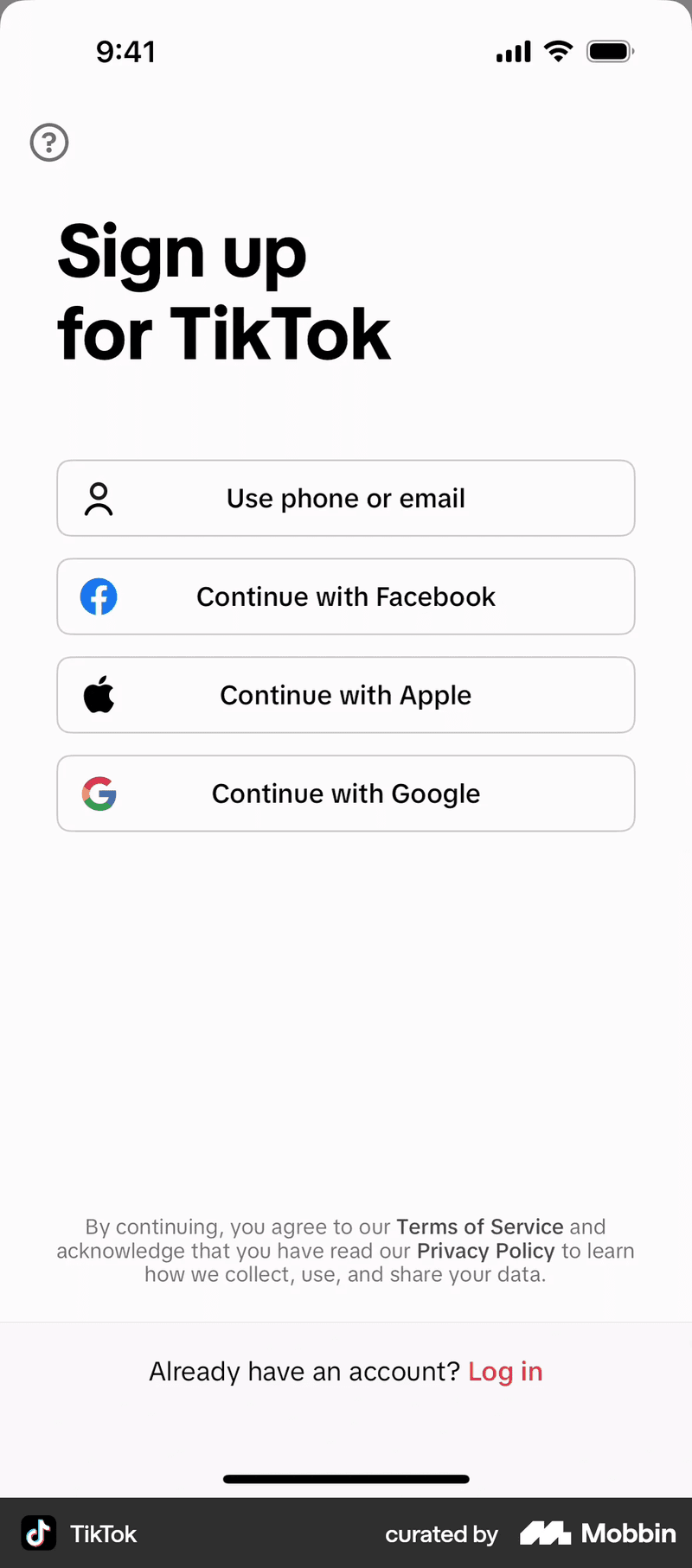
Task: Sign up using Continue with Google
Action: [346, 794]
